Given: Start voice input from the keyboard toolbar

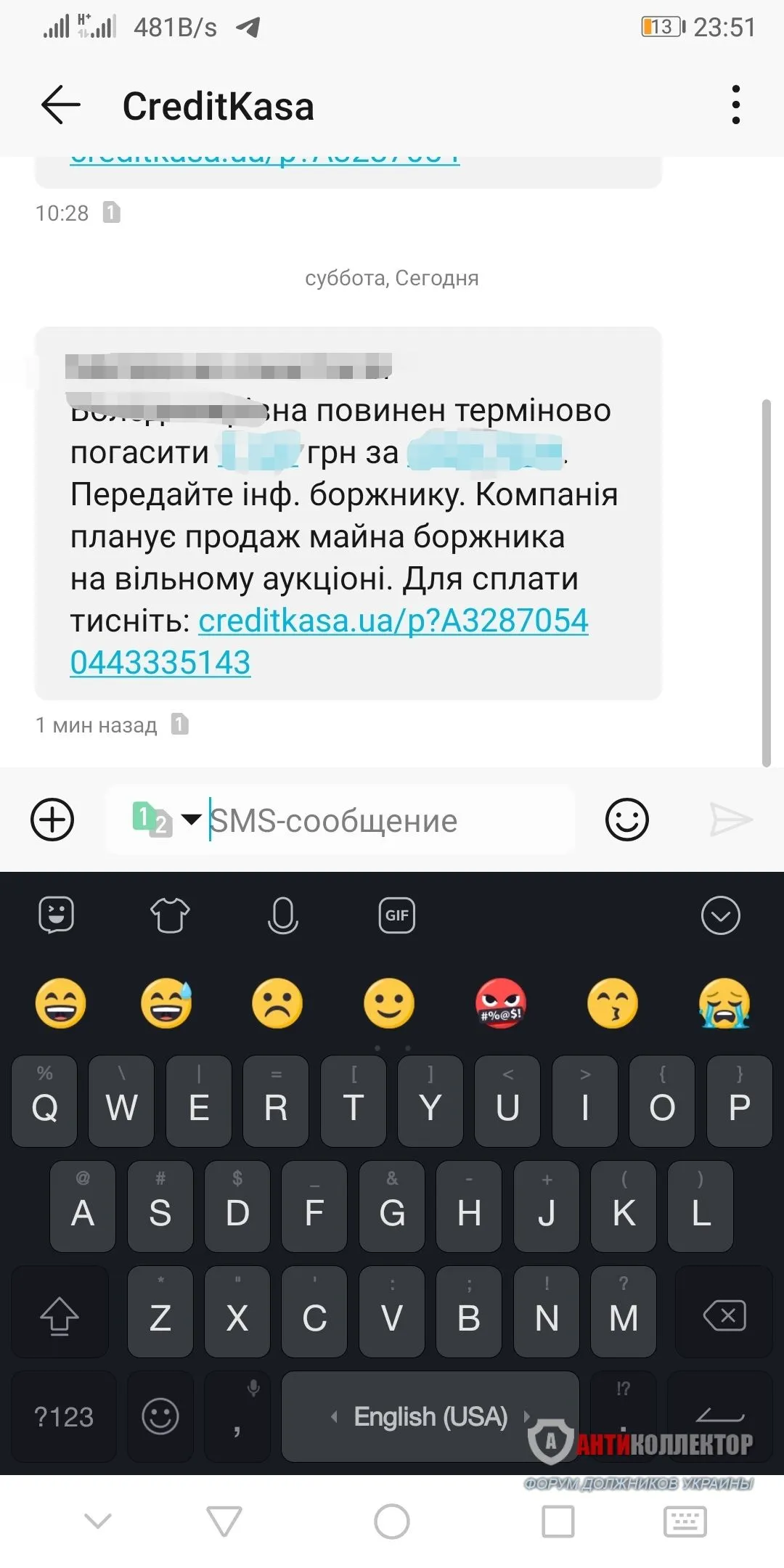Looking at the screenshot, I should coord(283,915).
